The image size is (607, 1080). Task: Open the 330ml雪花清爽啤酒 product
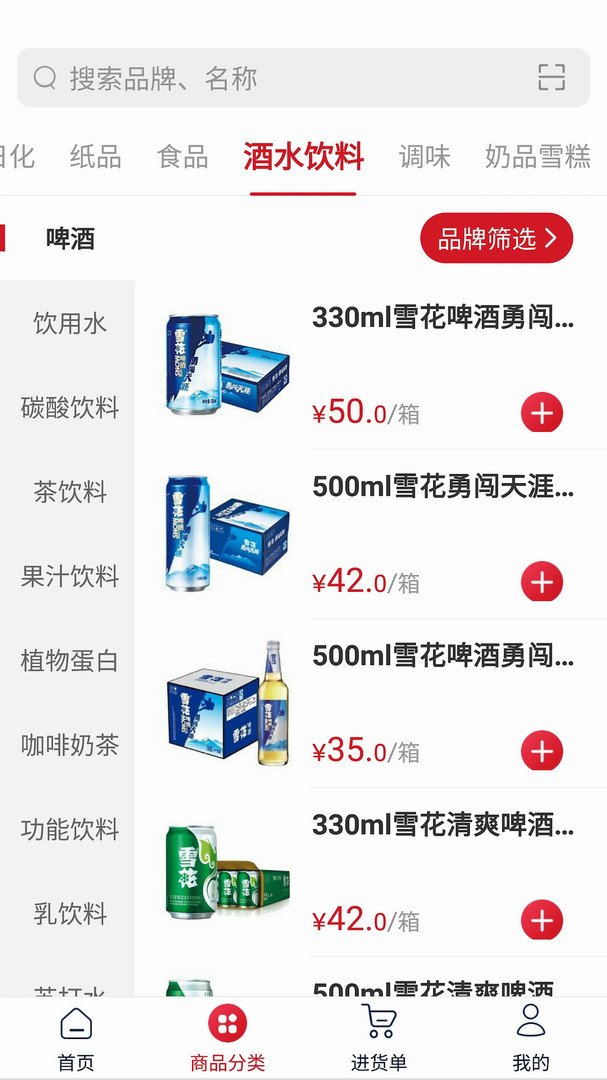443,825
